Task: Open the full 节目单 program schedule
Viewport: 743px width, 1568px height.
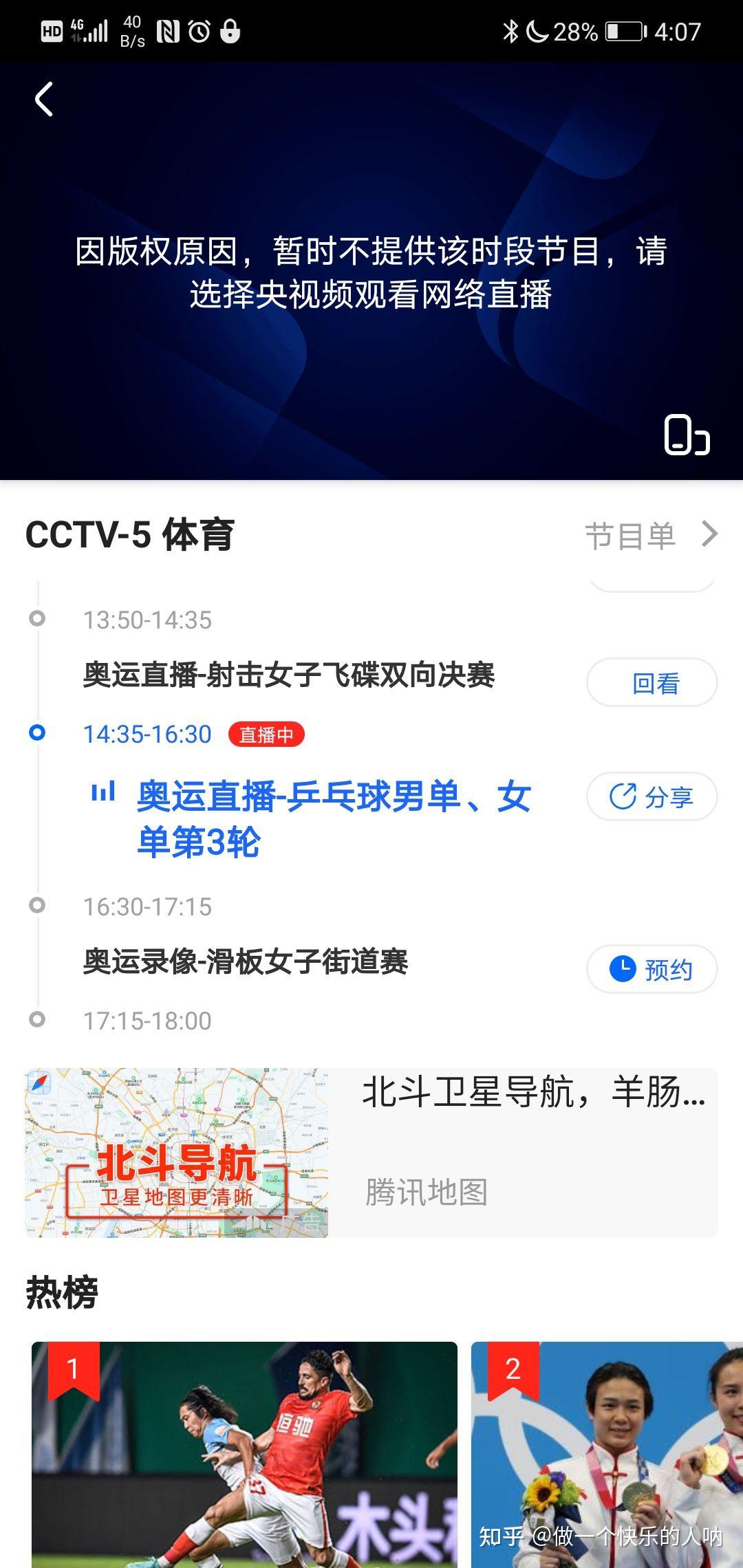Action: pos(650,536)
